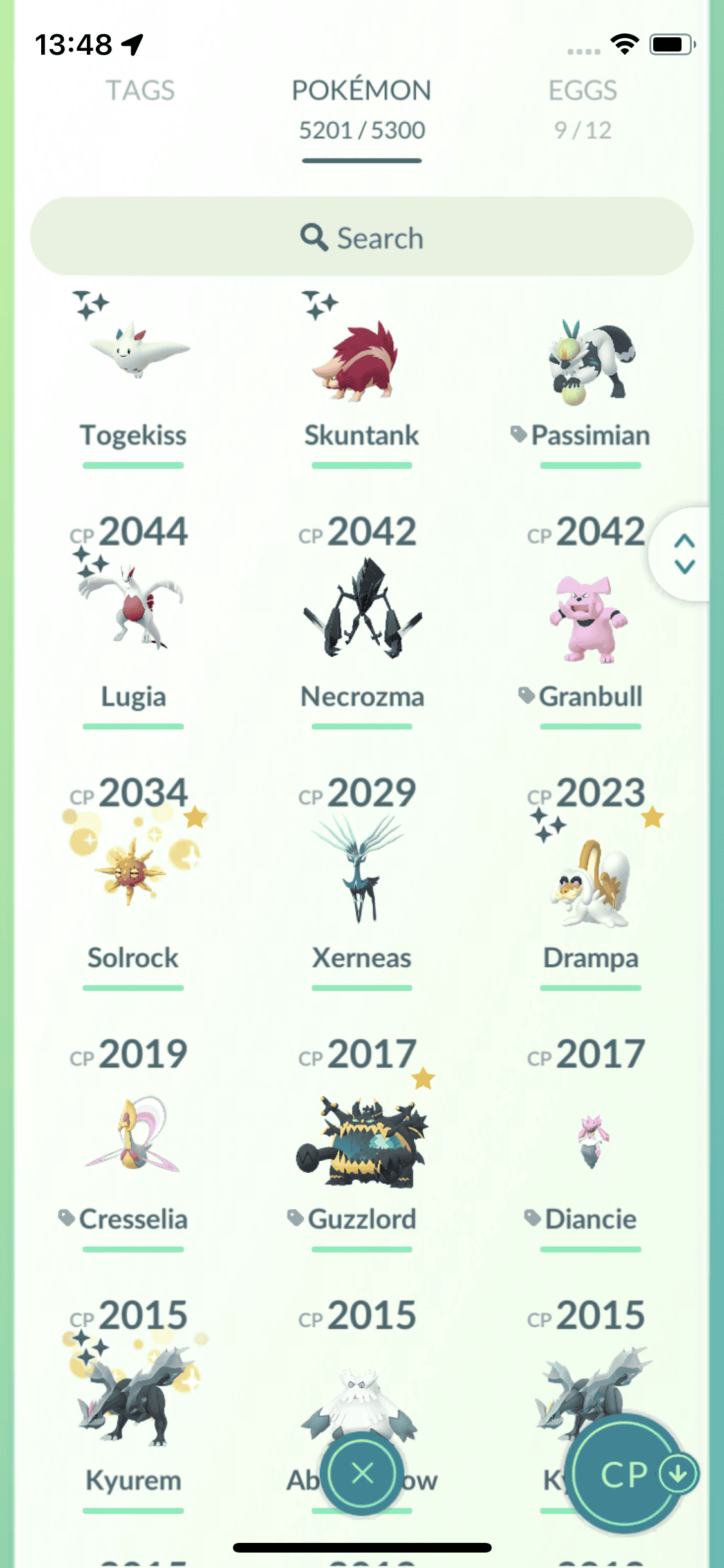Close the Pokémon storage screen

362,1473
